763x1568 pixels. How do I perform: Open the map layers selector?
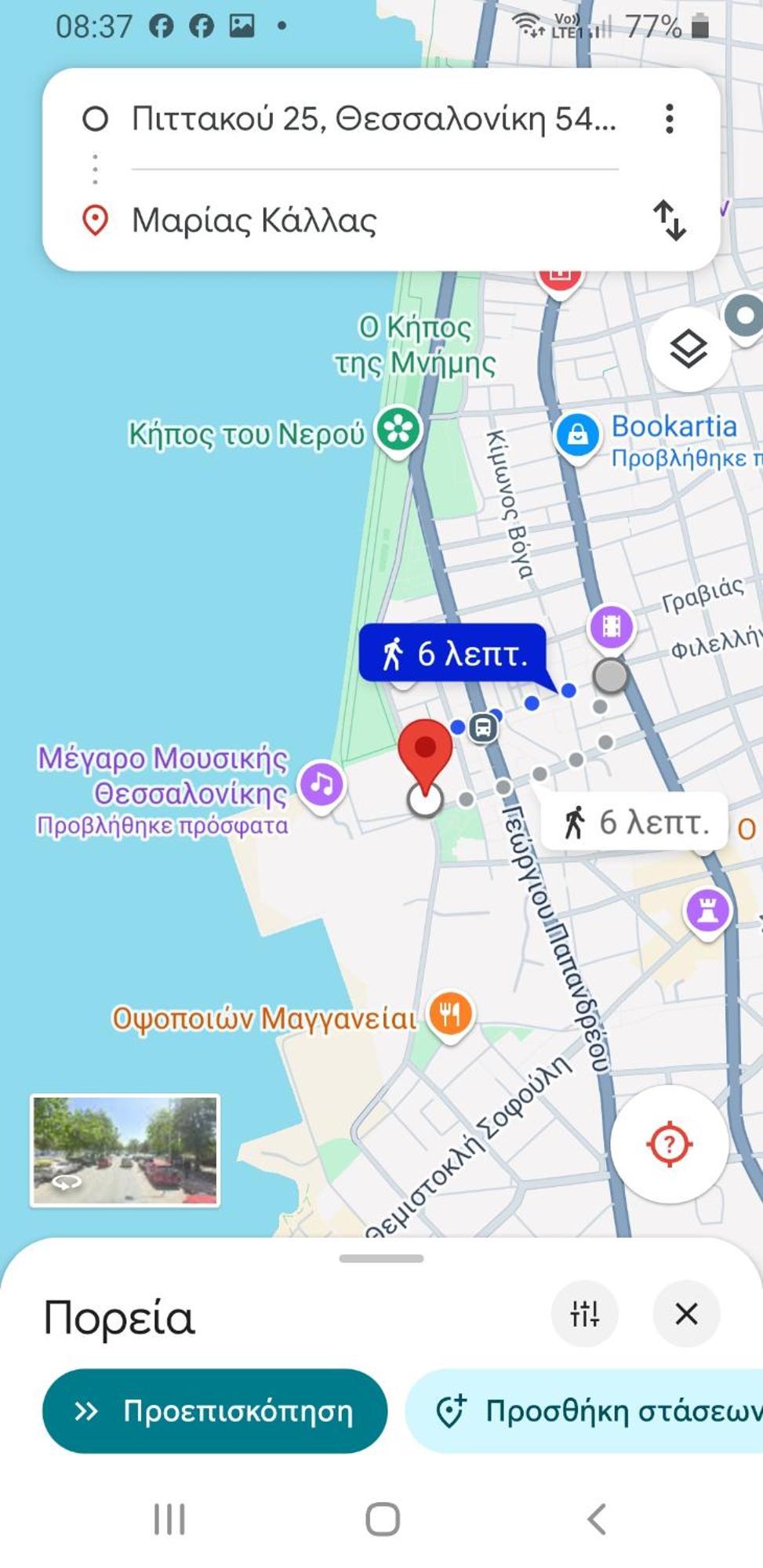[688, 350]
